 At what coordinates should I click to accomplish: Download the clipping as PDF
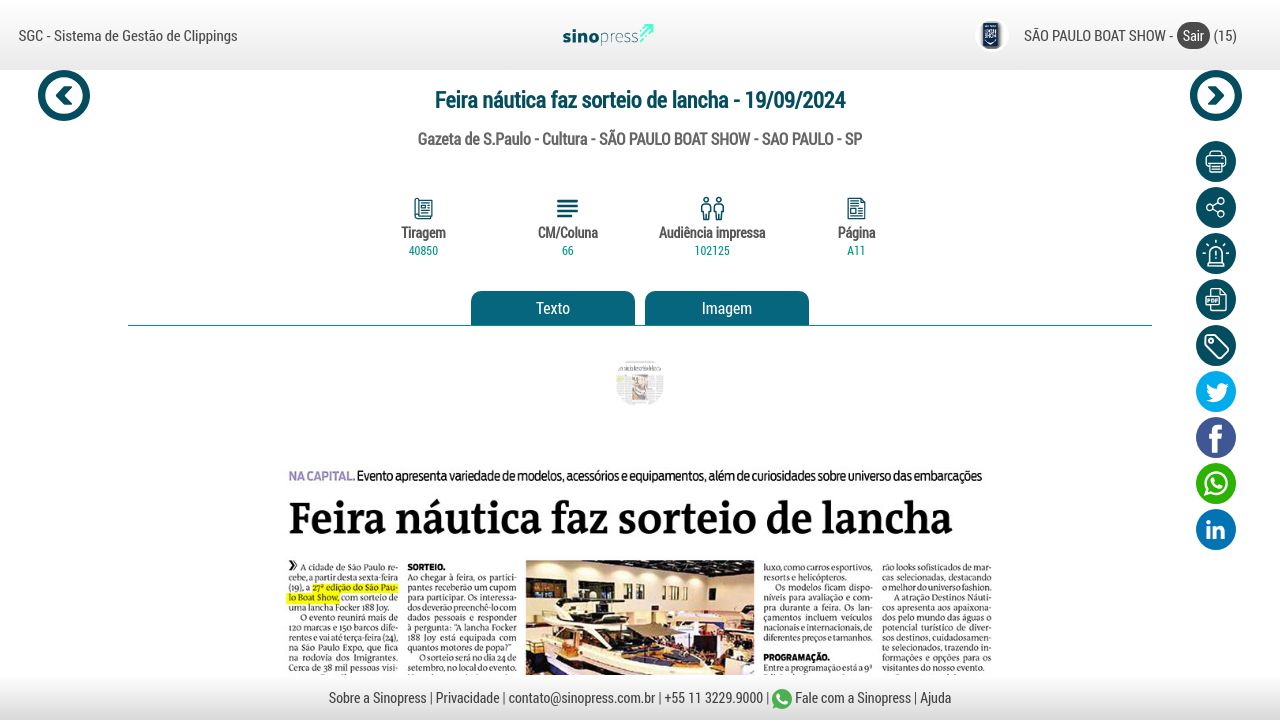tap(1215, 300)
